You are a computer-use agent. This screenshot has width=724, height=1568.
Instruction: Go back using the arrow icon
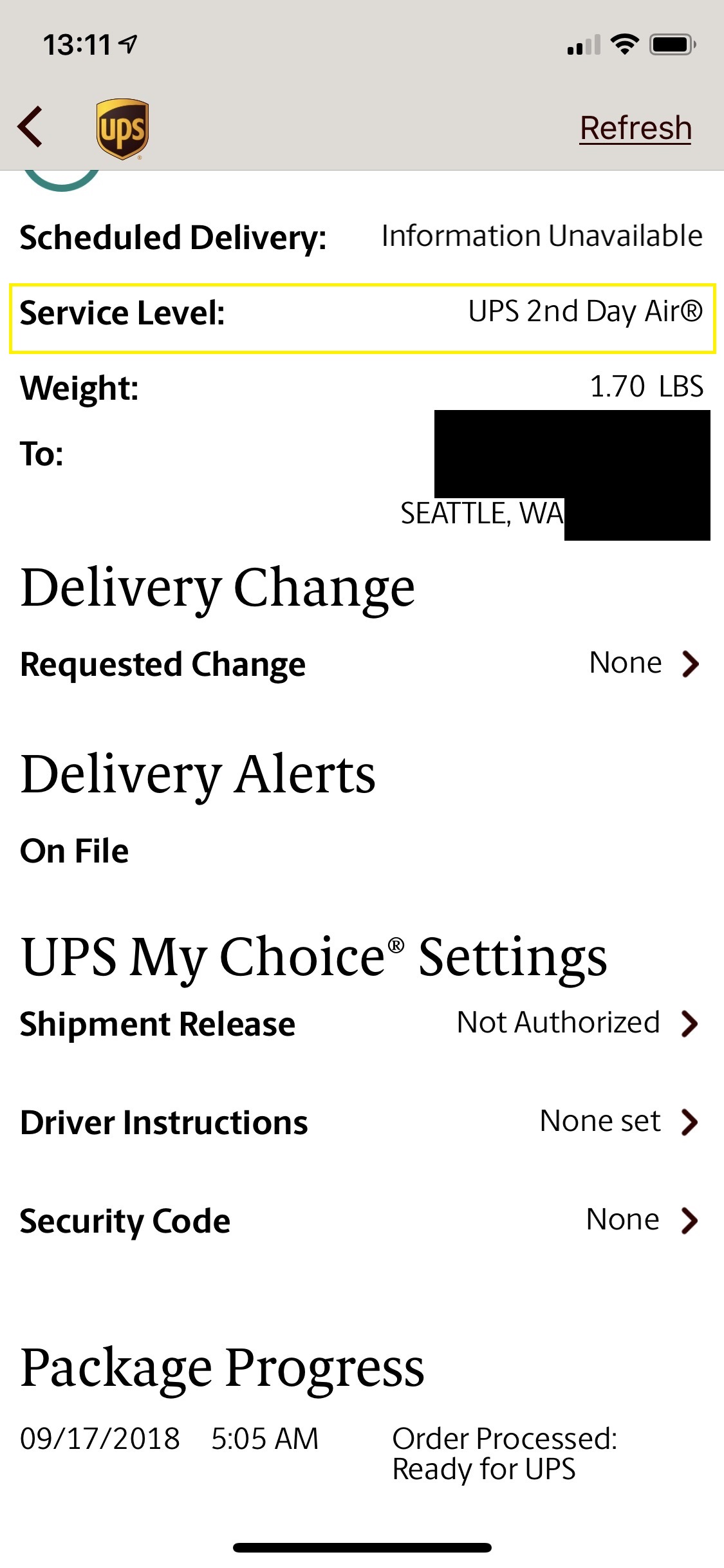30,127
